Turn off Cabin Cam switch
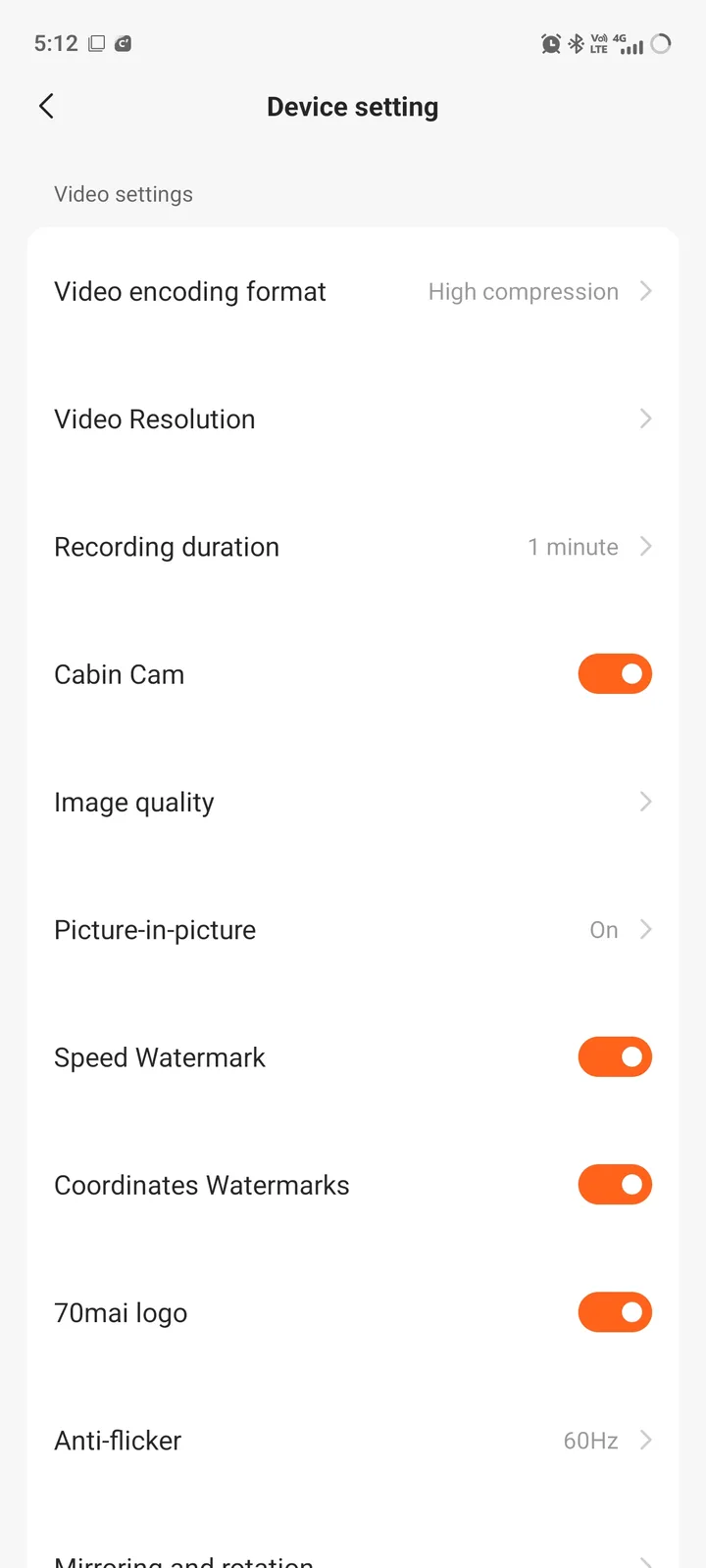 [x=615, y=674]
